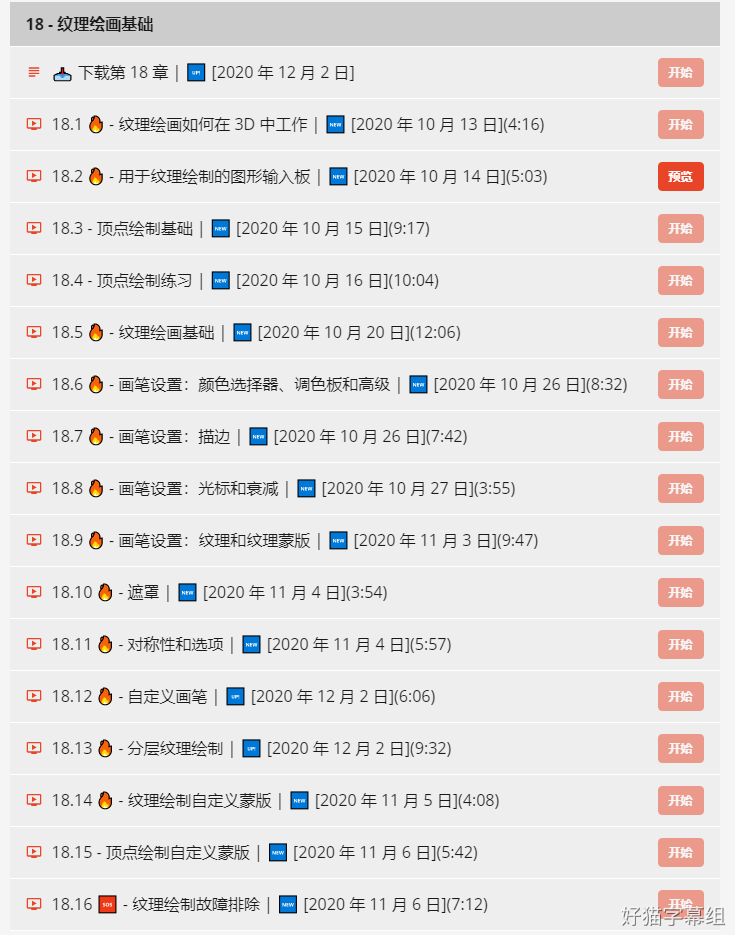
Task: Tap 开始 for 18.8 光标和衰减
Action: click(680, 489)
